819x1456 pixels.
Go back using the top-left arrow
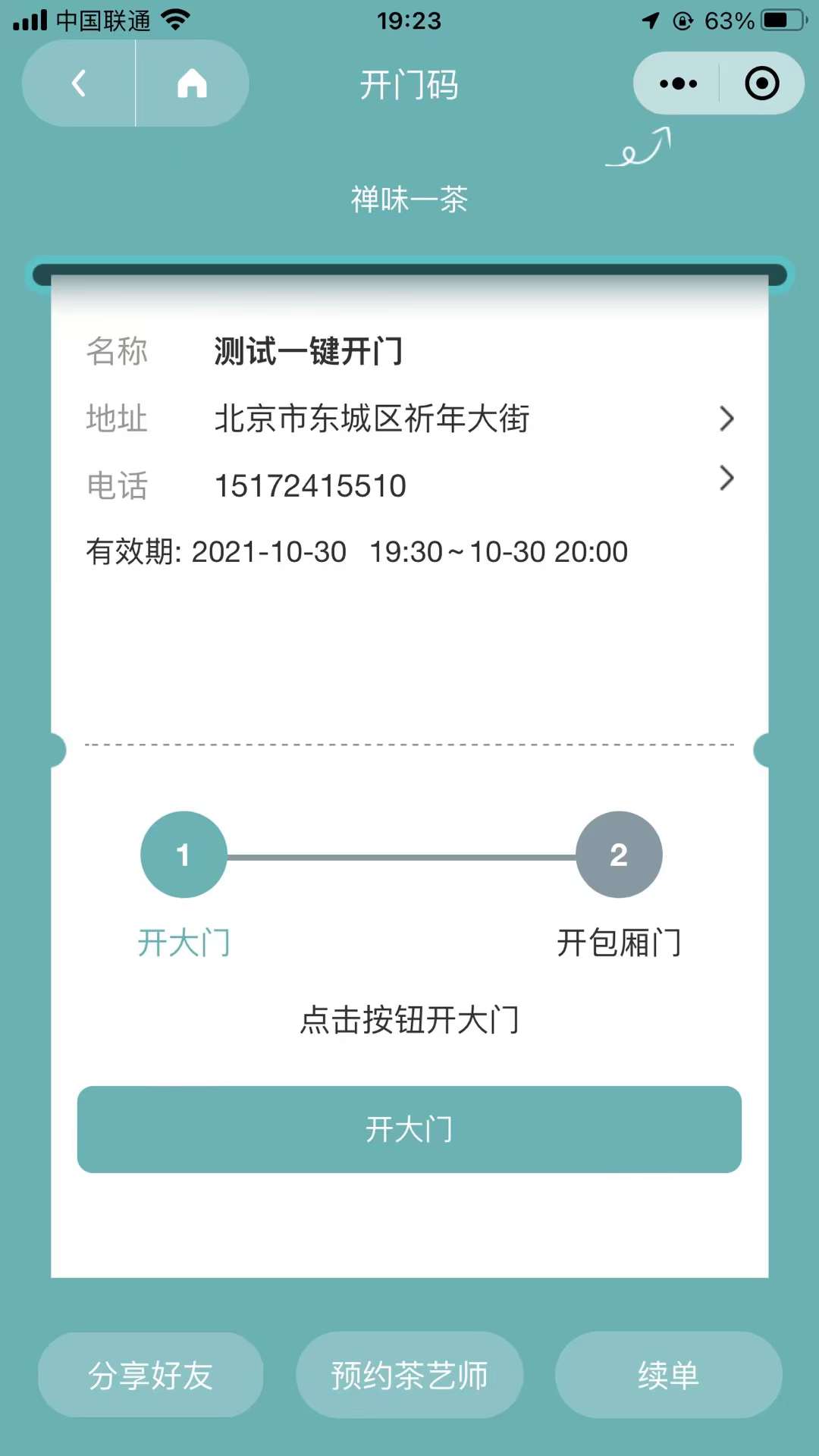tap(79, 83)
